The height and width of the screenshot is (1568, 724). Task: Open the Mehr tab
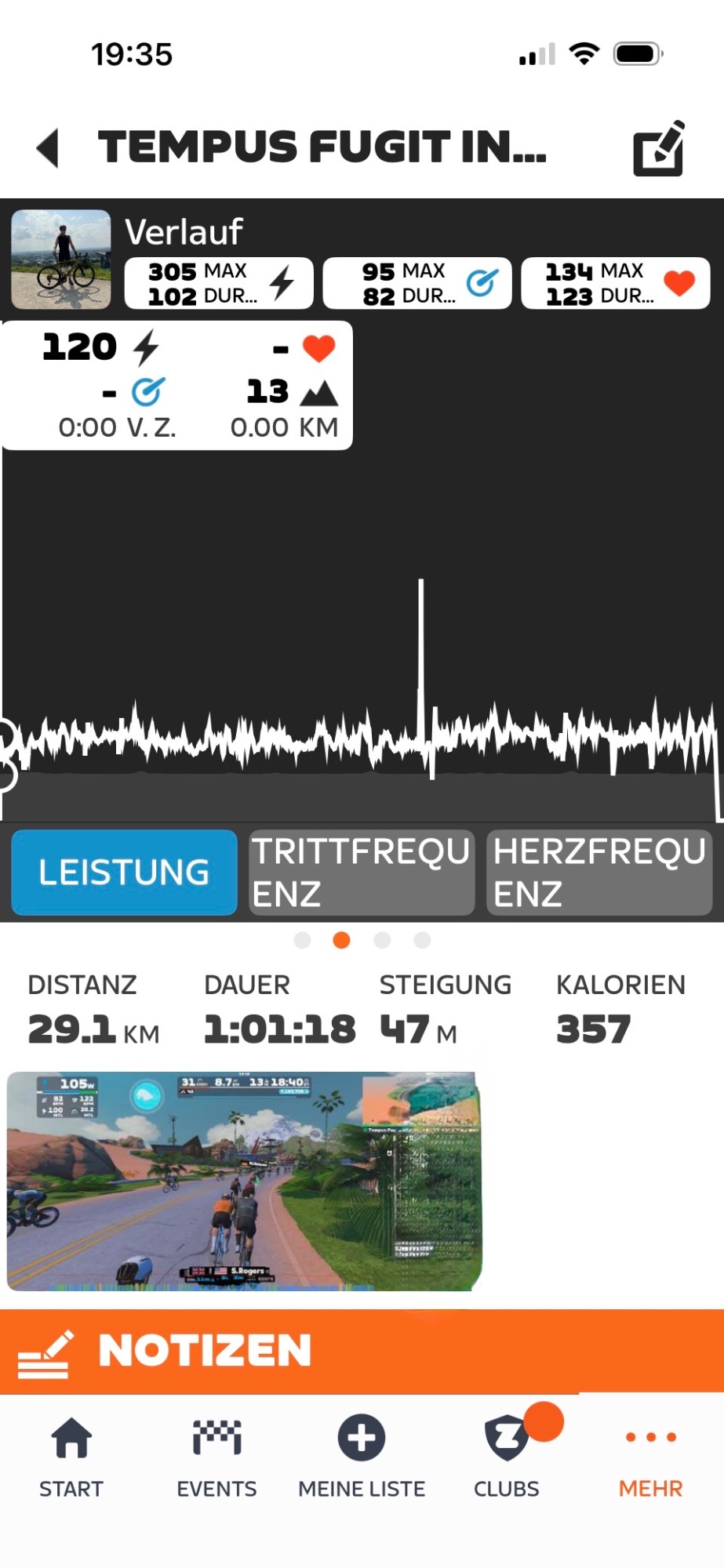[651, 1458]
